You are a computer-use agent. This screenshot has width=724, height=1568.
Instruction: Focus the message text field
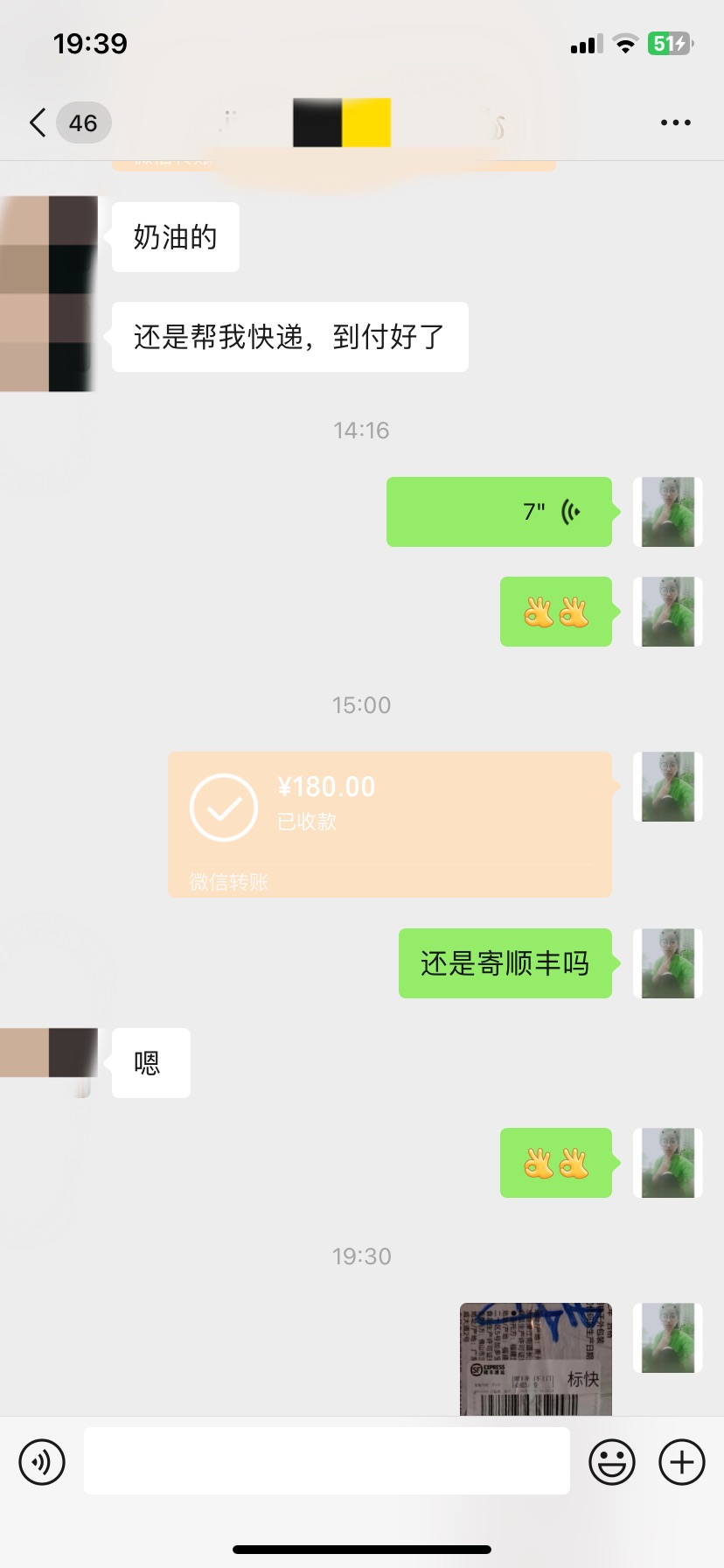(326, 1461)
